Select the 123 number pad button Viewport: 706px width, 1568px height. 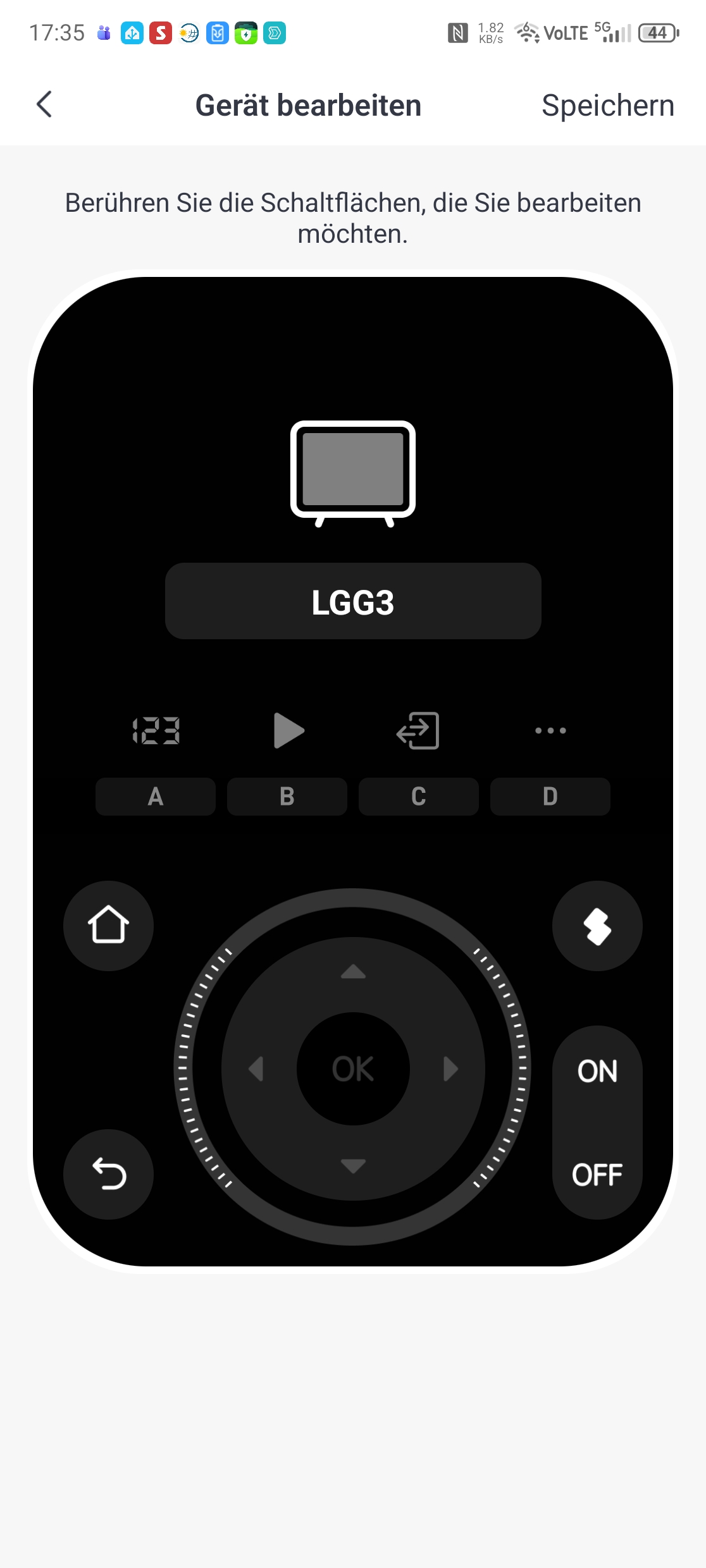(x=156, y=731)
